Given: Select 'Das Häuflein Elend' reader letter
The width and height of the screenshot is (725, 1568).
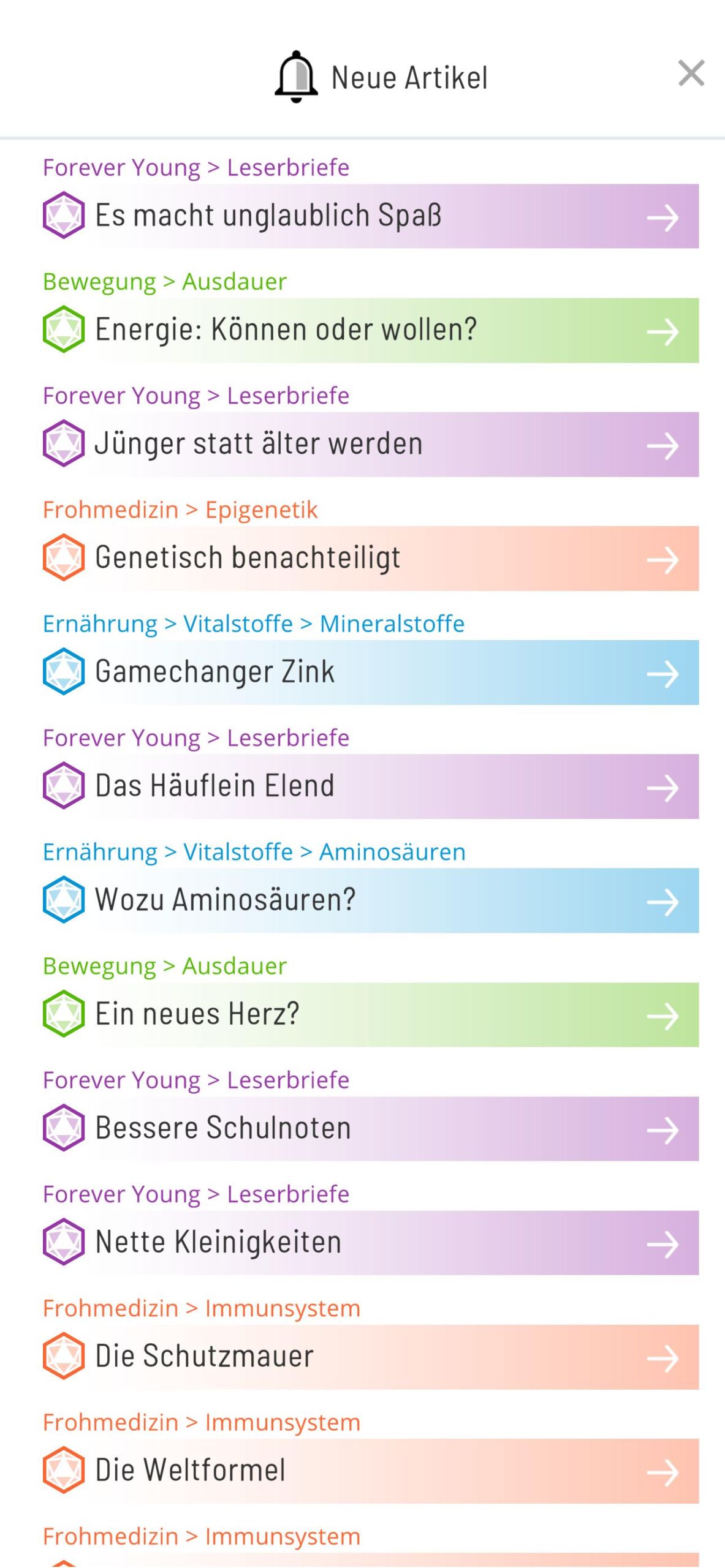Looking at the screenshot, I should 370,786.
